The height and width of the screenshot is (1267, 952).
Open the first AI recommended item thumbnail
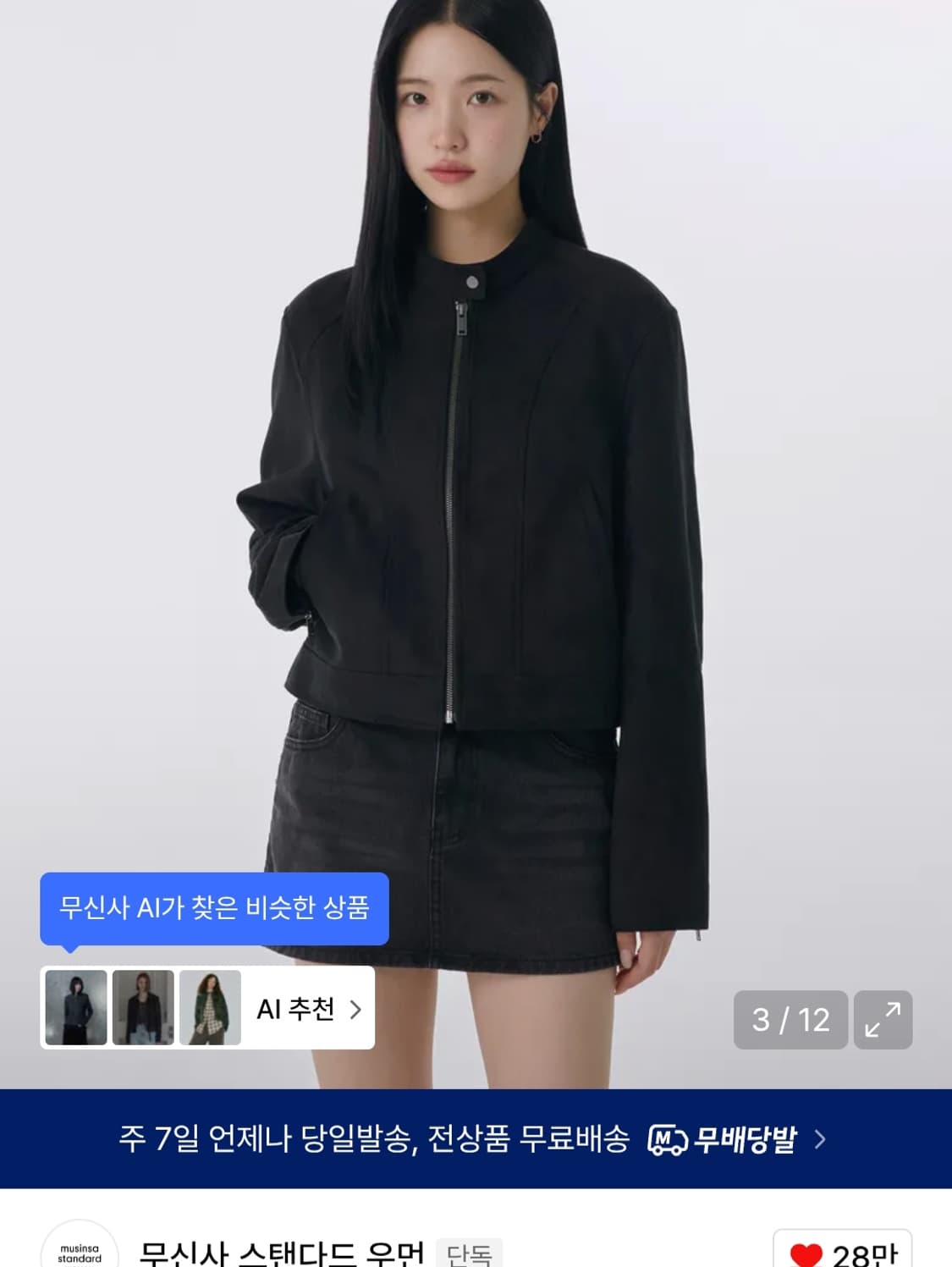click(76, 1009)
